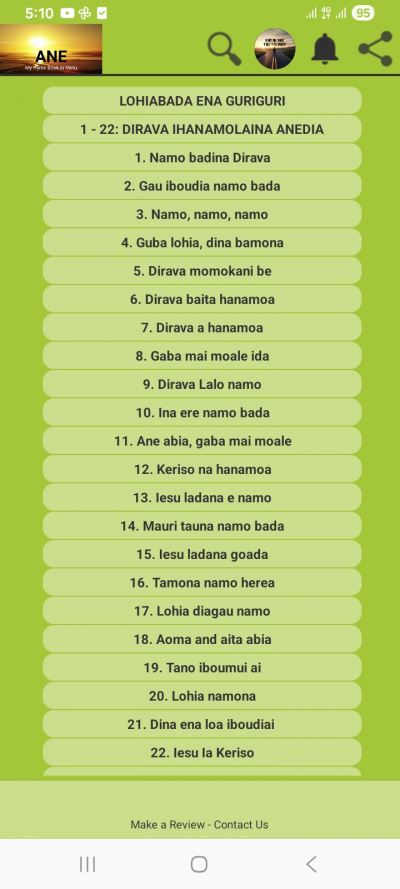Select hymn 19. Tano iboumui ai

pyautogui.click(x=202, y=668)
